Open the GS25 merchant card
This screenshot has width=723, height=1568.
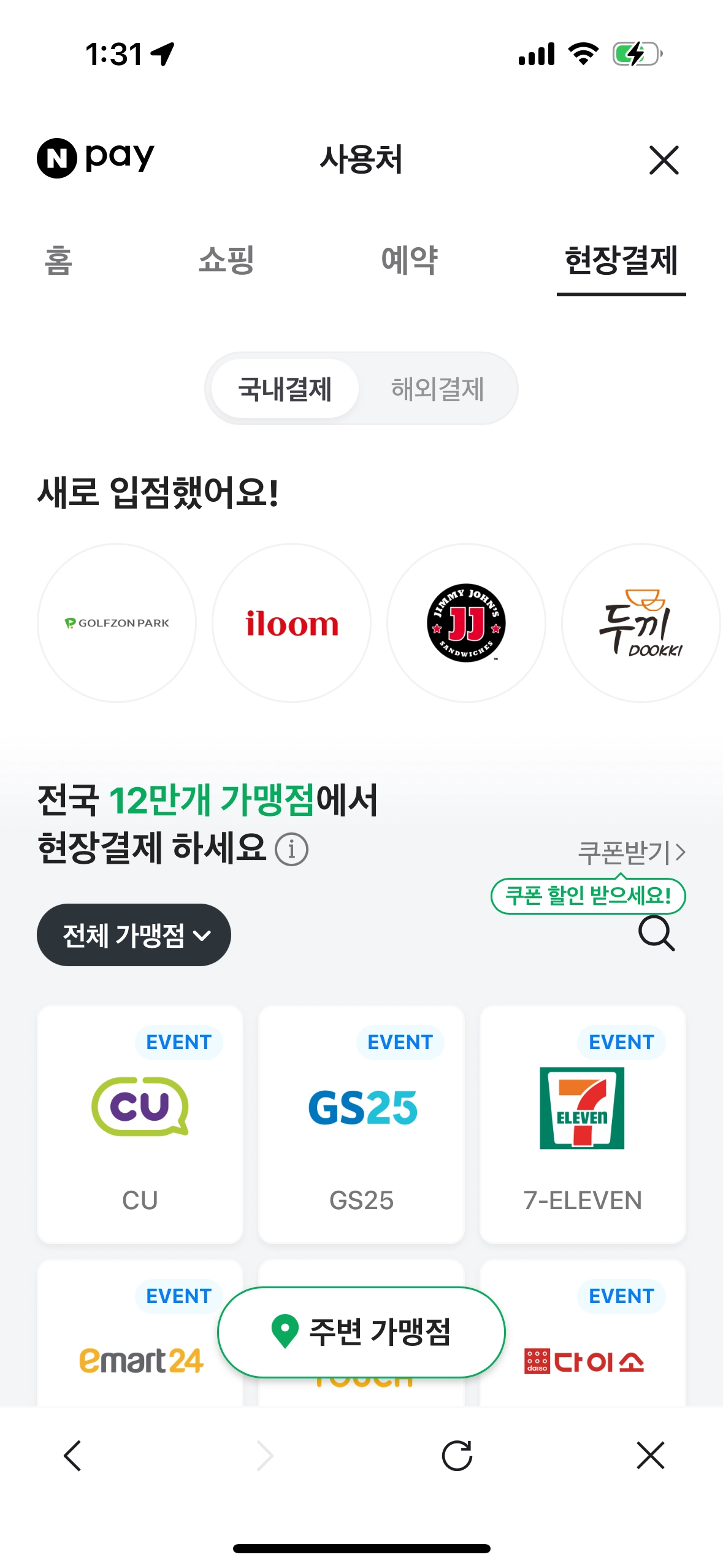click(x=361, y=1124)
